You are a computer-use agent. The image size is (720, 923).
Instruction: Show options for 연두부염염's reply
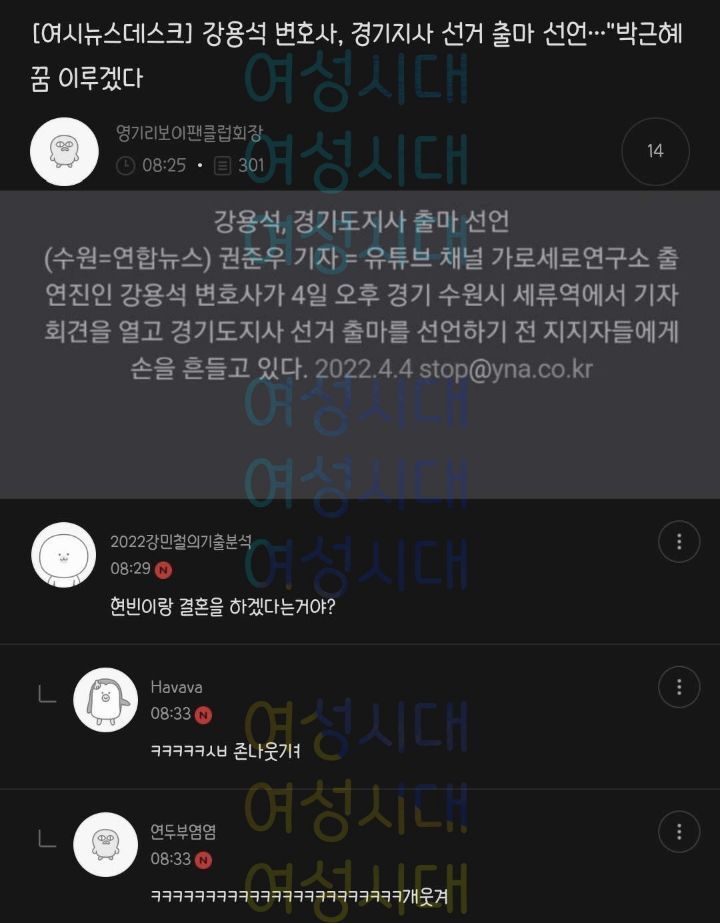[679, 832]
